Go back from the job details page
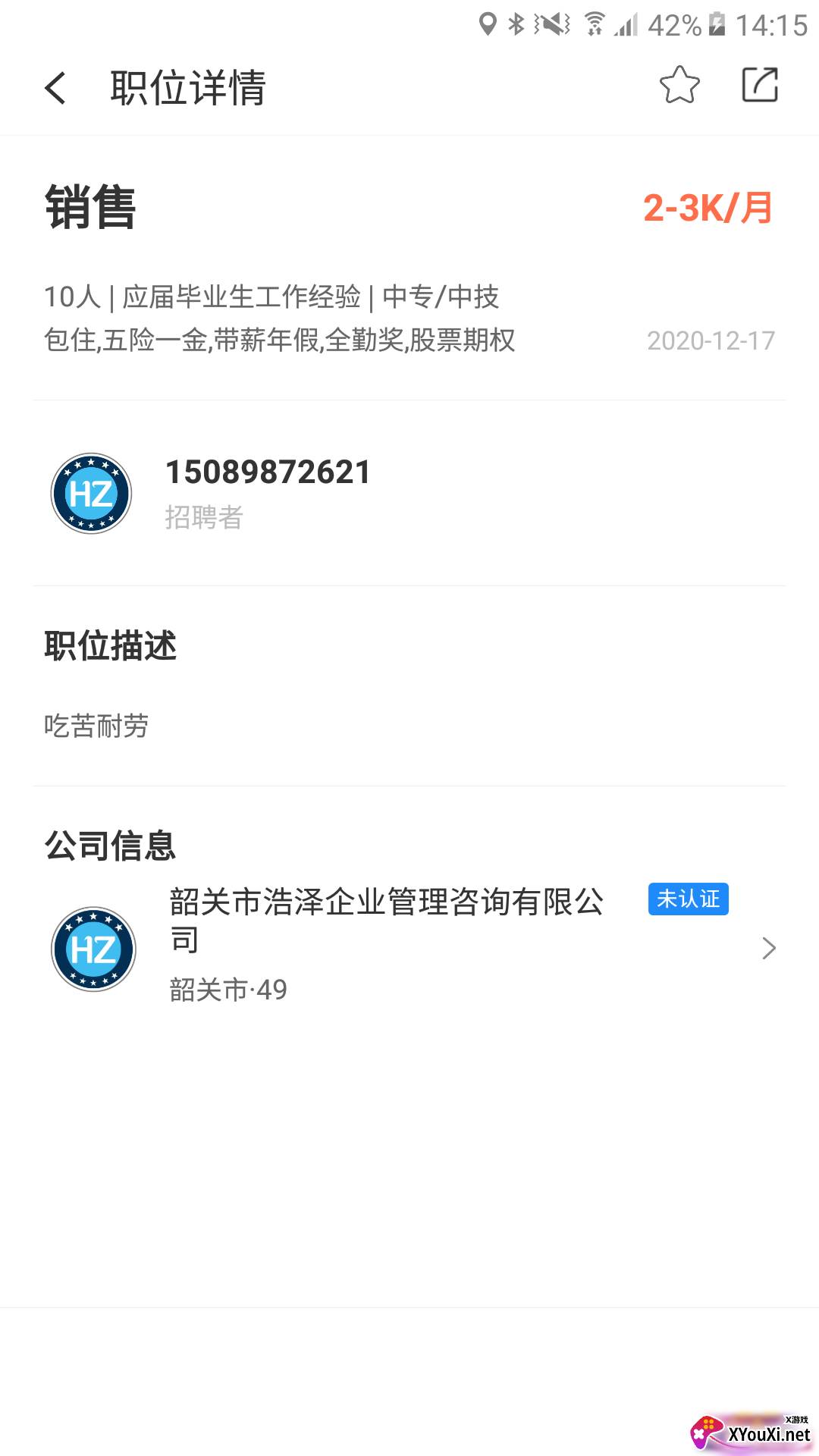Image resolution: width=819 pixels, height=1456 pixels. 55,87
